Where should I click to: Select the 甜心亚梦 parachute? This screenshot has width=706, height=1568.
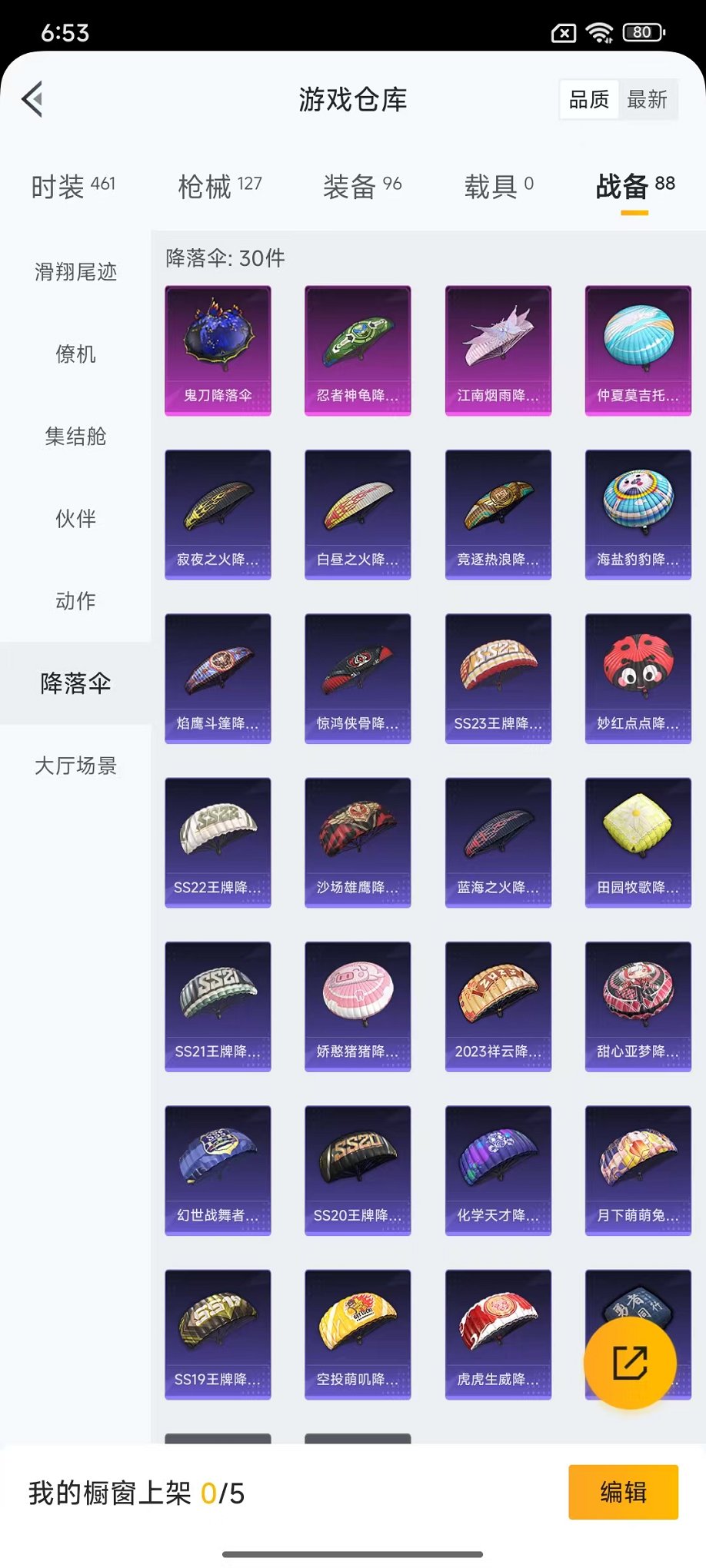(638, 1005)
